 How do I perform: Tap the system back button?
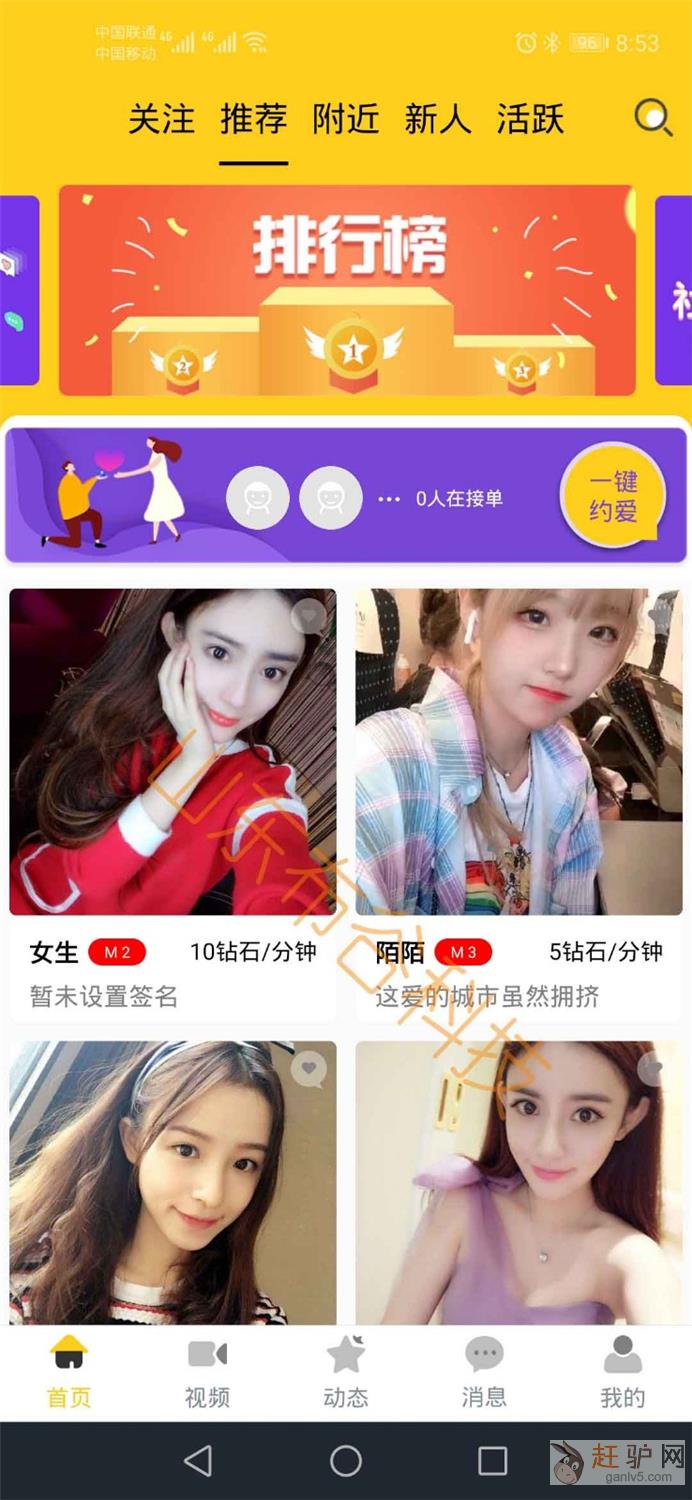point(199,1461)
